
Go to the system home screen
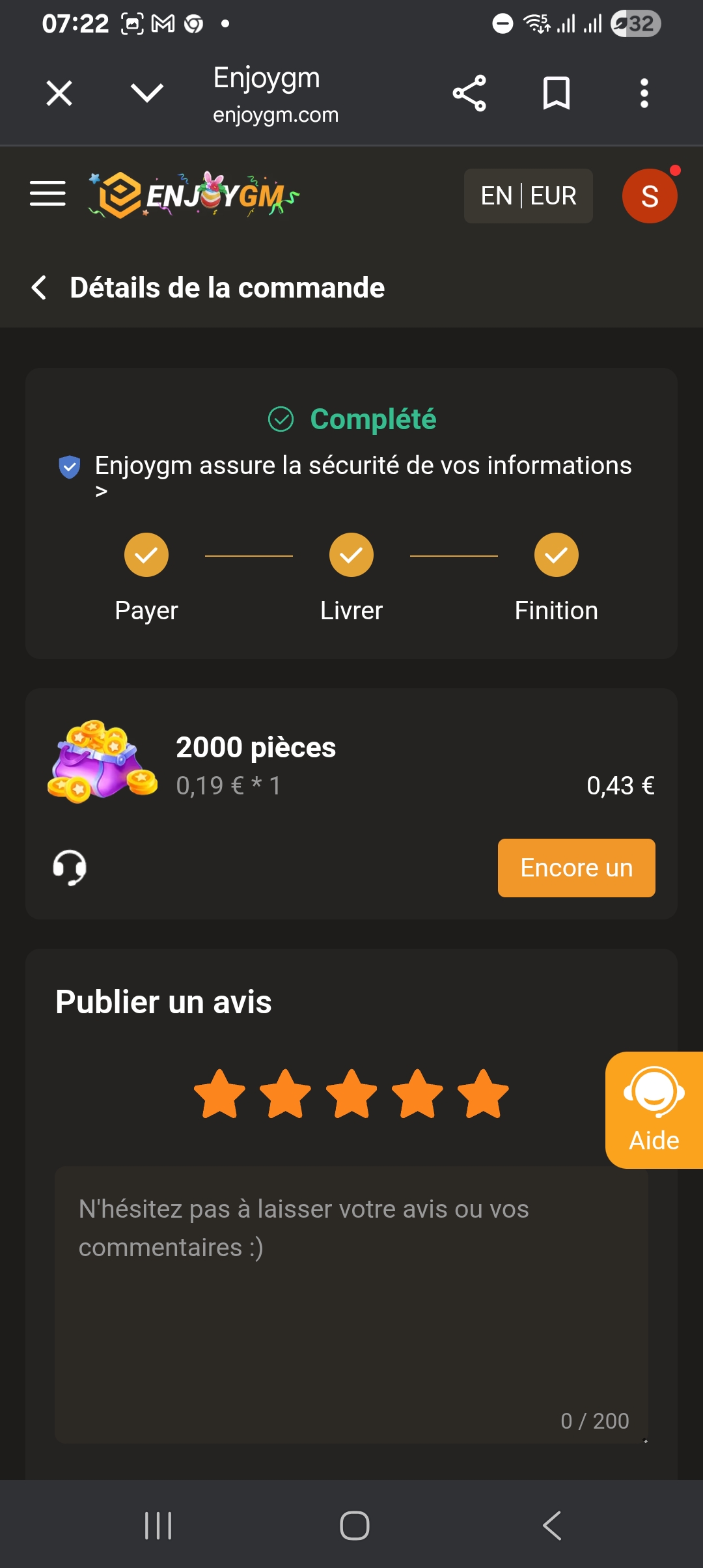coord(354,1525)
